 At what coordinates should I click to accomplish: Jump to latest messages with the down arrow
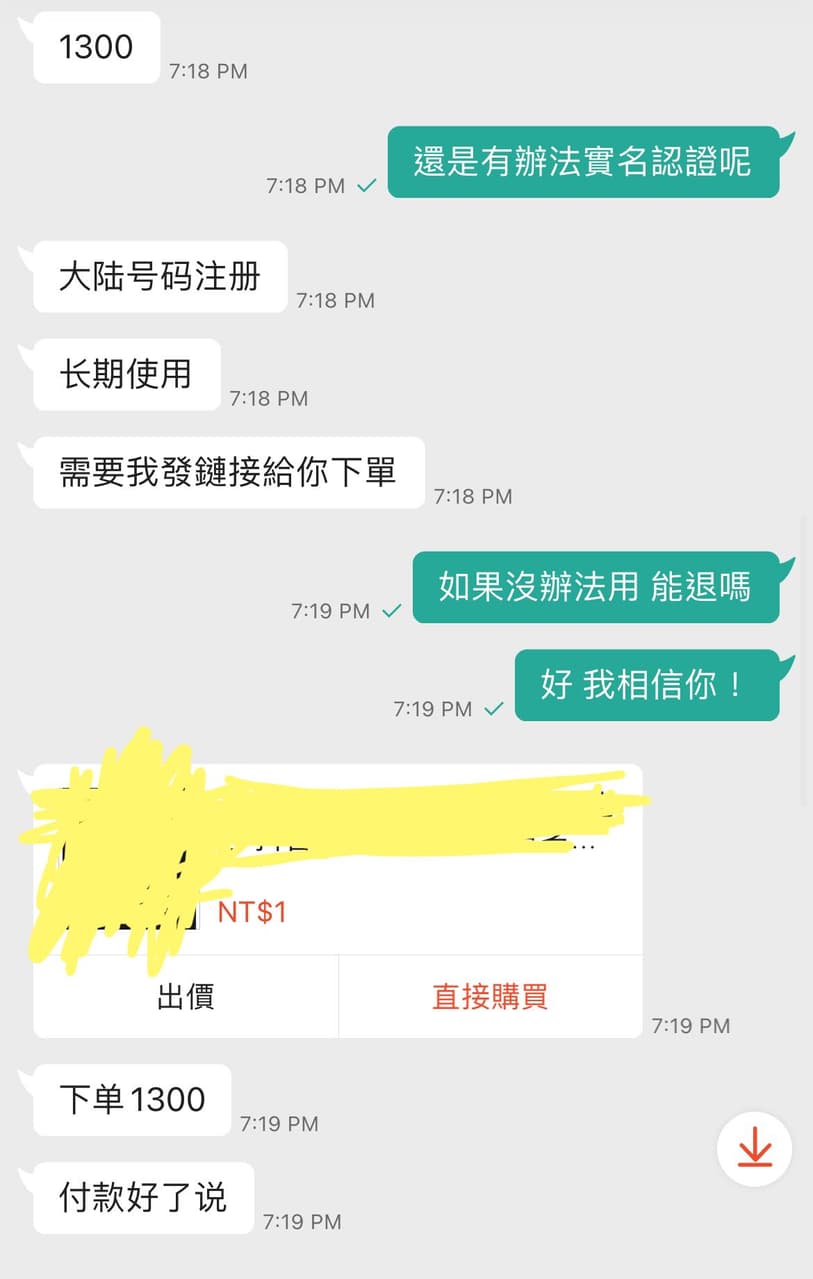pos(754,1150)
